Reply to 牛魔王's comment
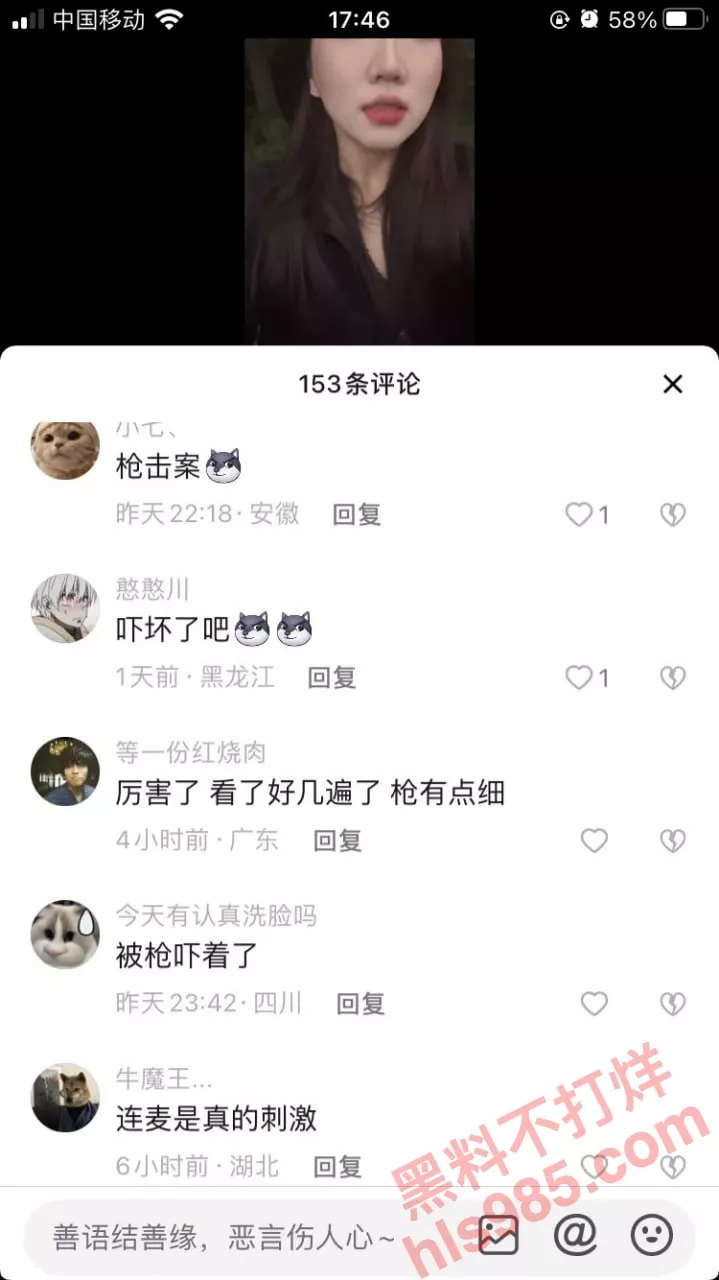Image resolution: width=719 pixels, height=1280 pixels. click(x=337, y=1167)
